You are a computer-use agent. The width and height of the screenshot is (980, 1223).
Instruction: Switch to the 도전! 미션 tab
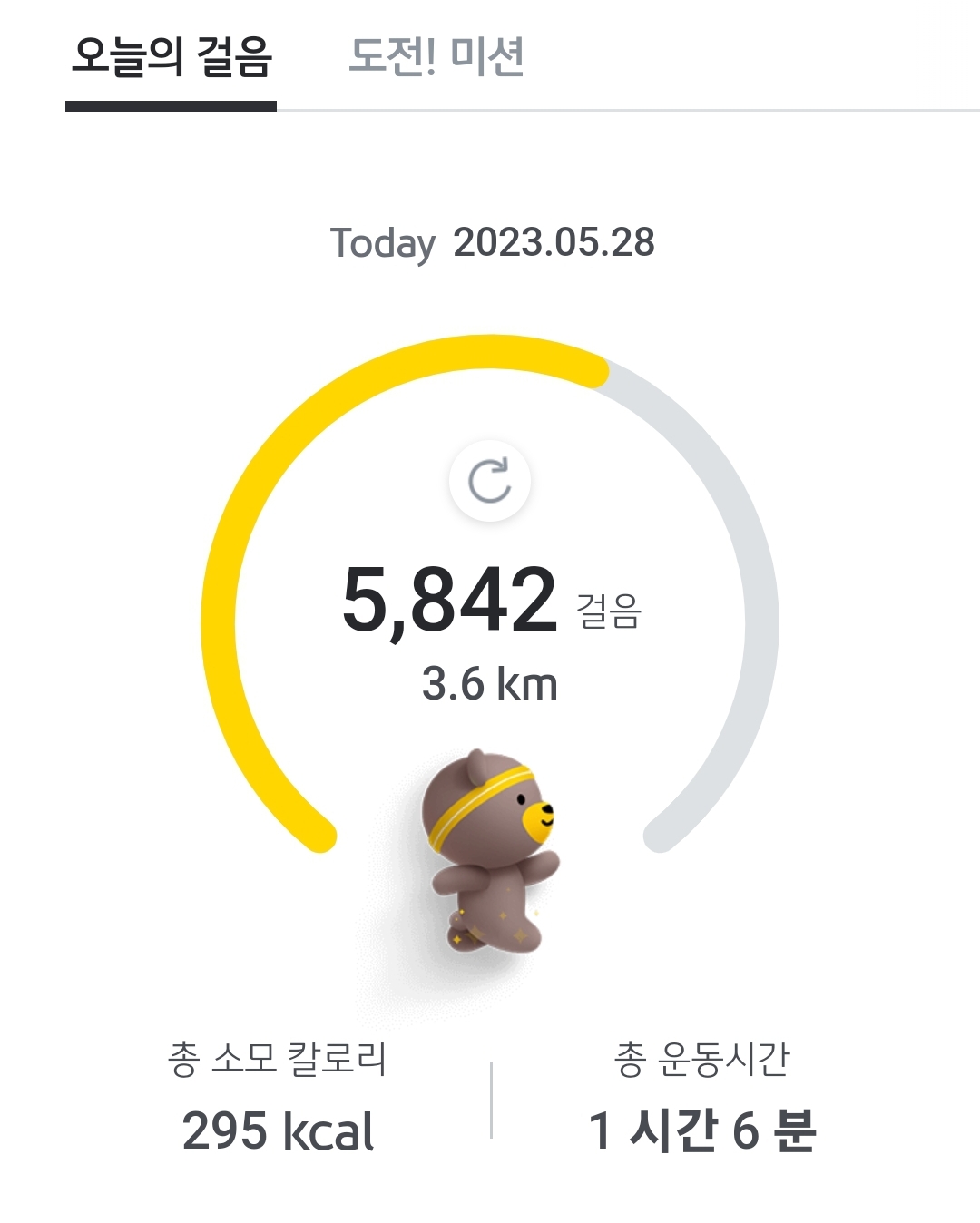pos(436,57)
